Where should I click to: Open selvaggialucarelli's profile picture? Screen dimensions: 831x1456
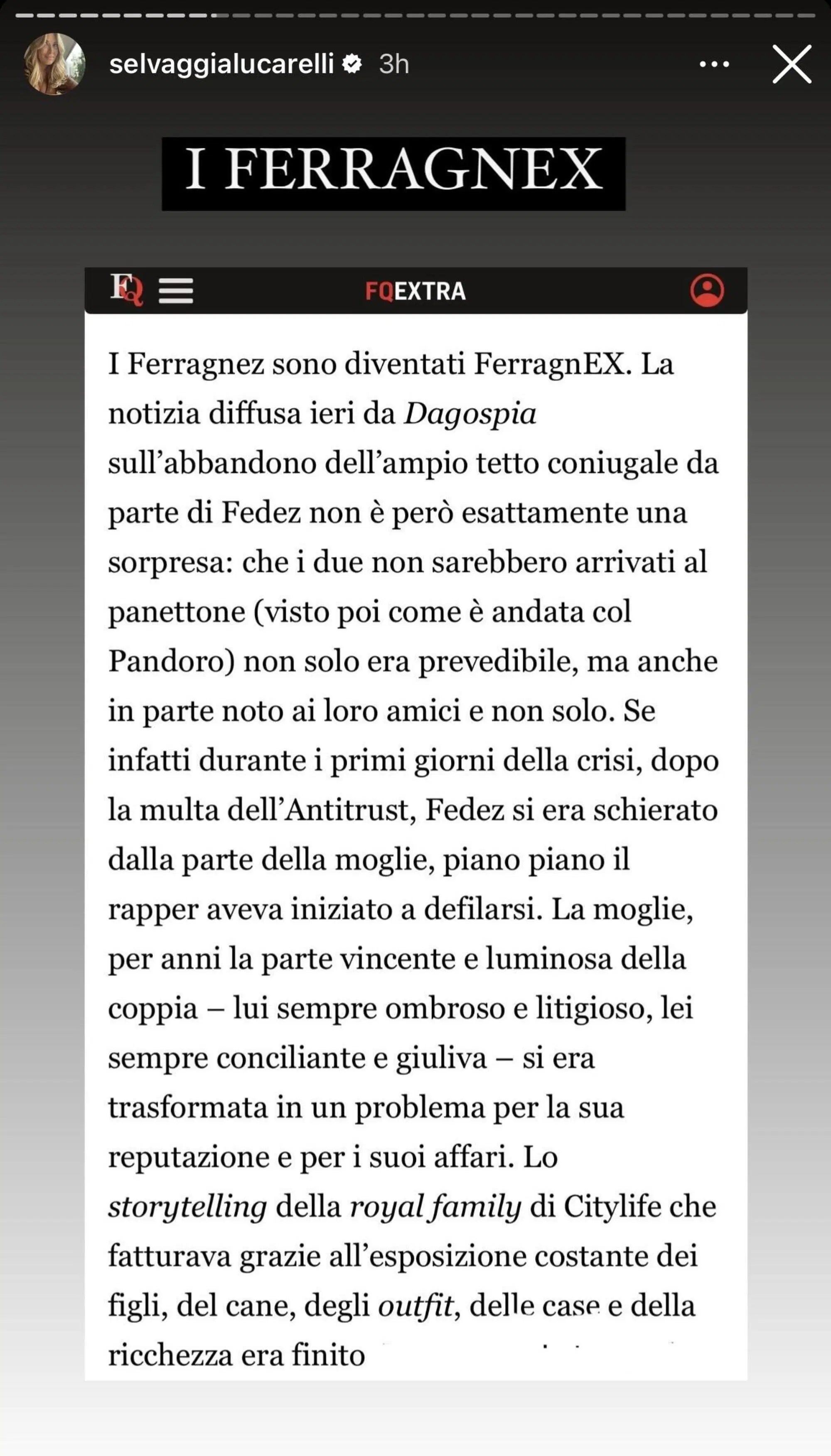point(55,64)
